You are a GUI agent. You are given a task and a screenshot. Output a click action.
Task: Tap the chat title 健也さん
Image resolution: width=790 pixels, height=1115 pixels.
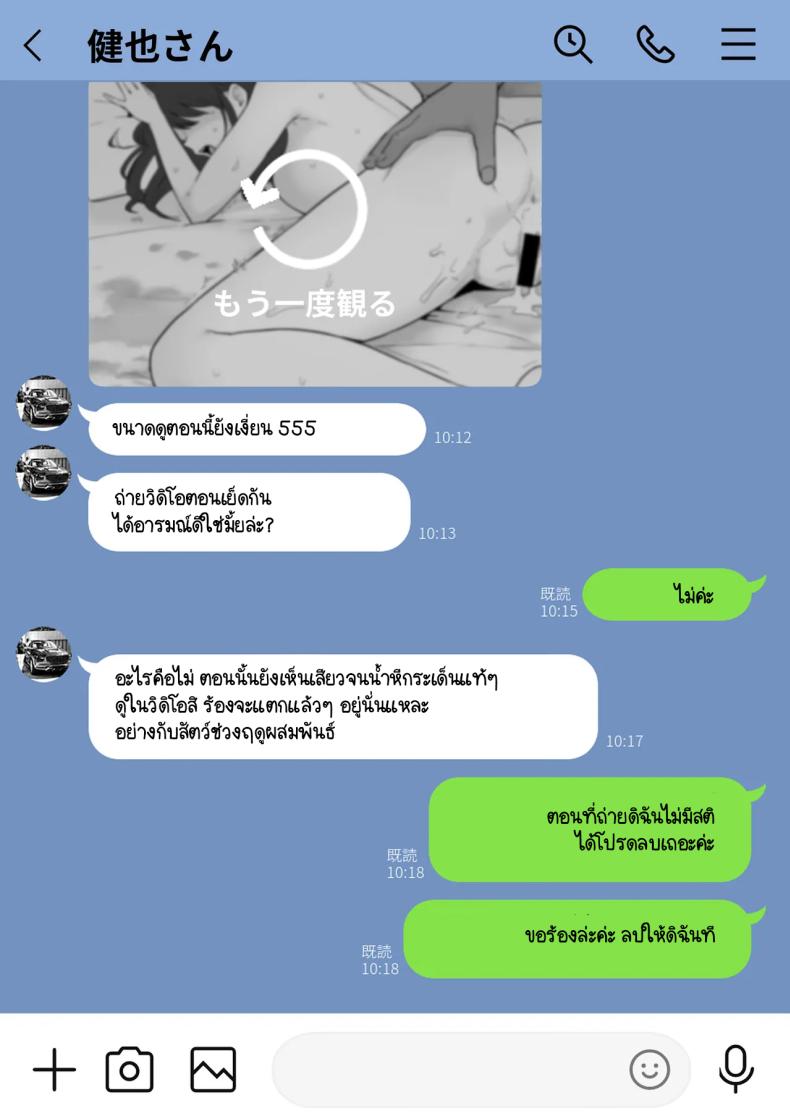tap(161, 43)
